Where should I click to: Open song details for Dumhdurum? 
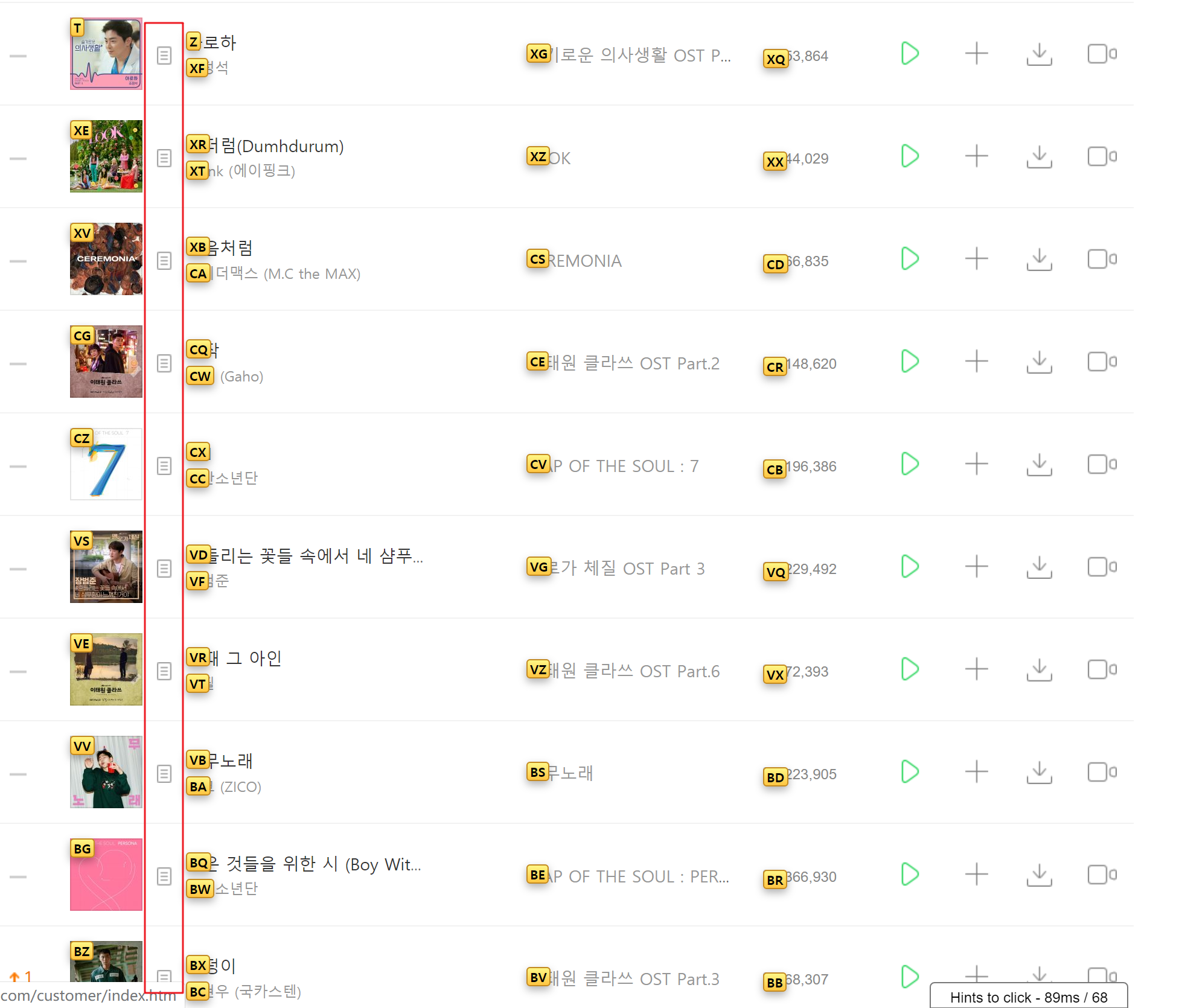pyautogui.click(x=164, y=158)
